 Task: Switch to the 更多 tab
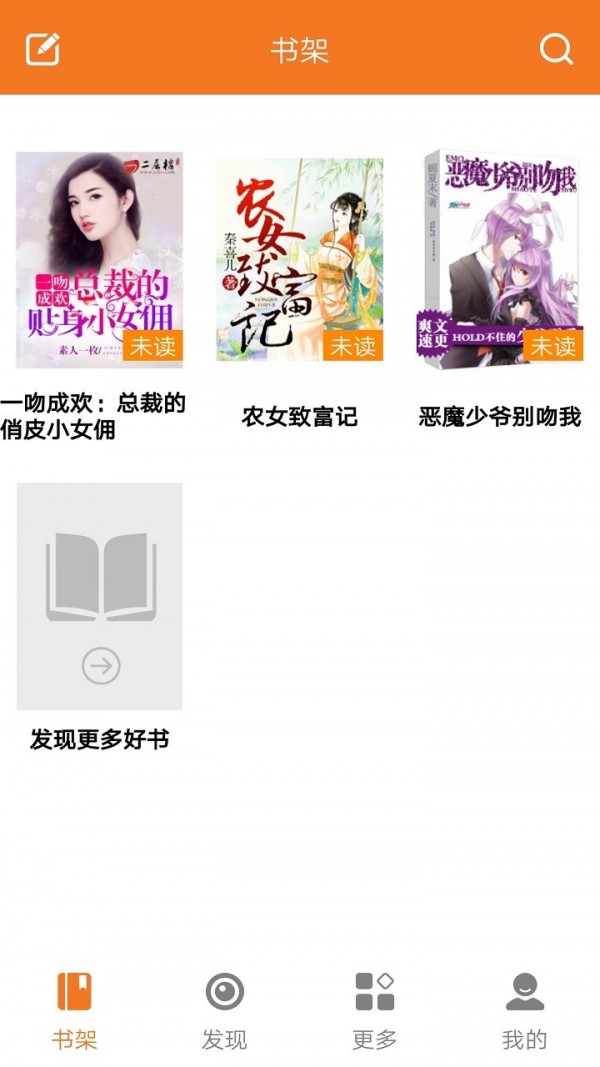(375, 1010)
